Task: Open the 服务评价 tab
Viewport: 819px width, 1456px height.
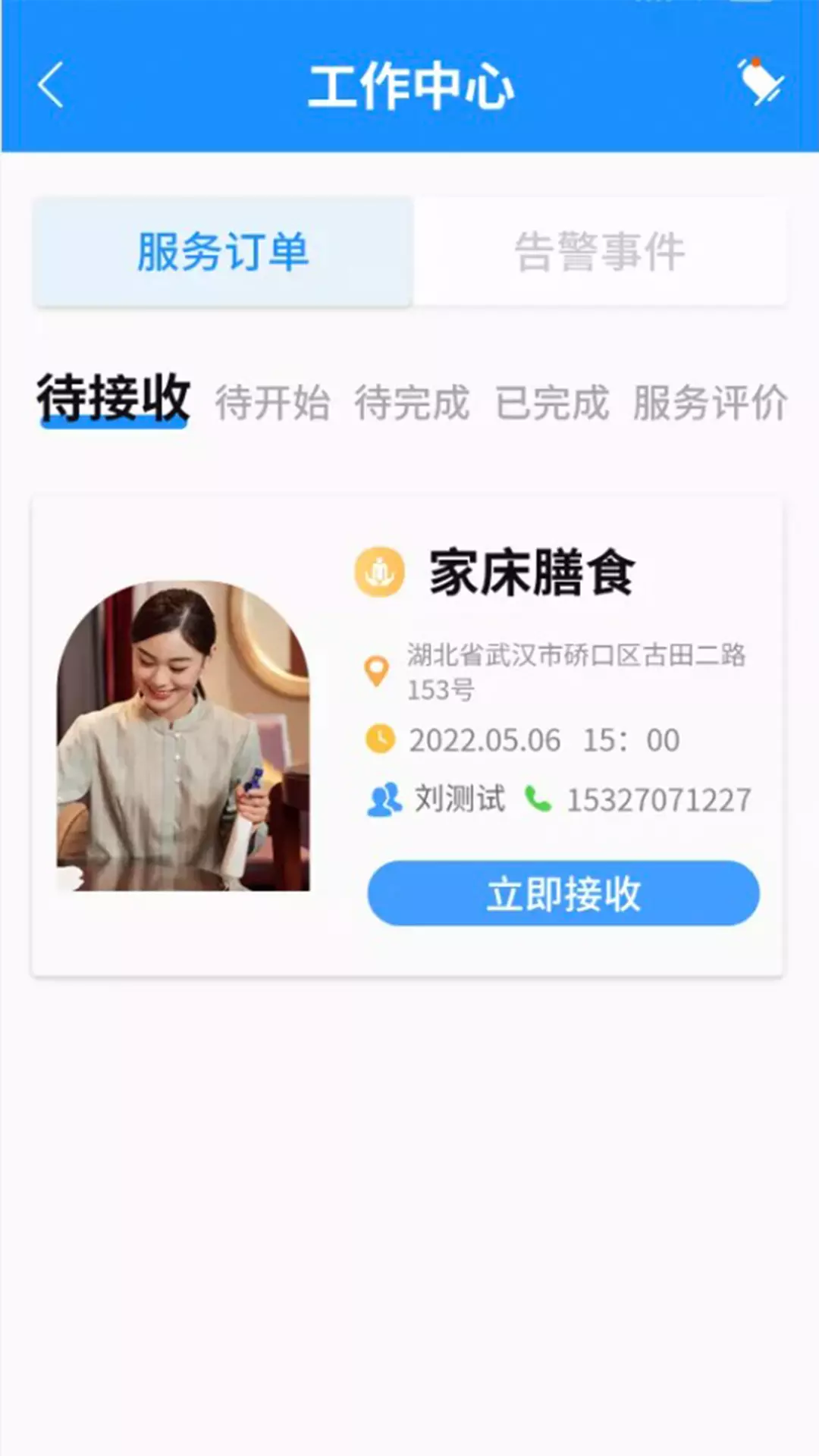Action: (x=711, y=402)
